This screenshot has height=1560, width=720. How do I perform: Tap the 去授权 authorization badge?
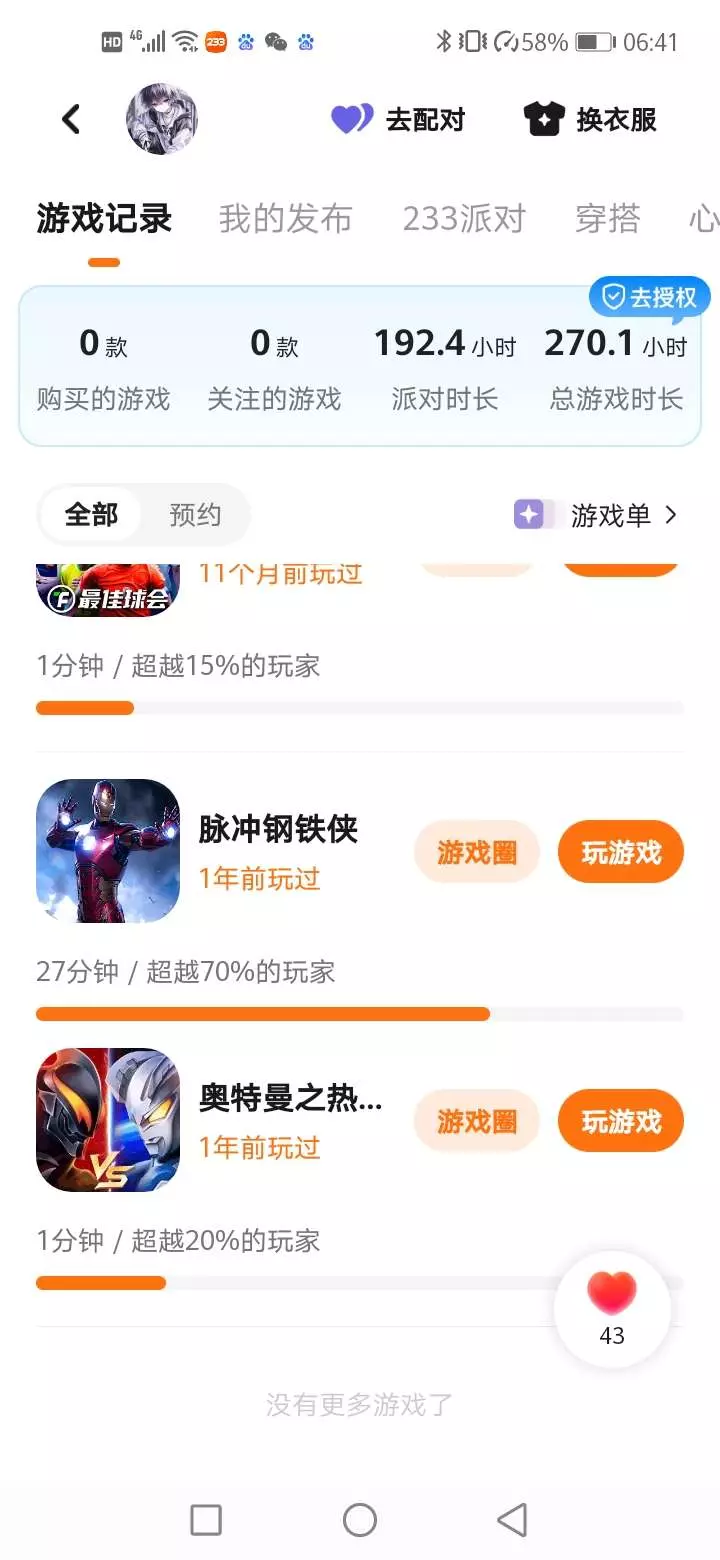pyautogui.click(x=650, y=297)
